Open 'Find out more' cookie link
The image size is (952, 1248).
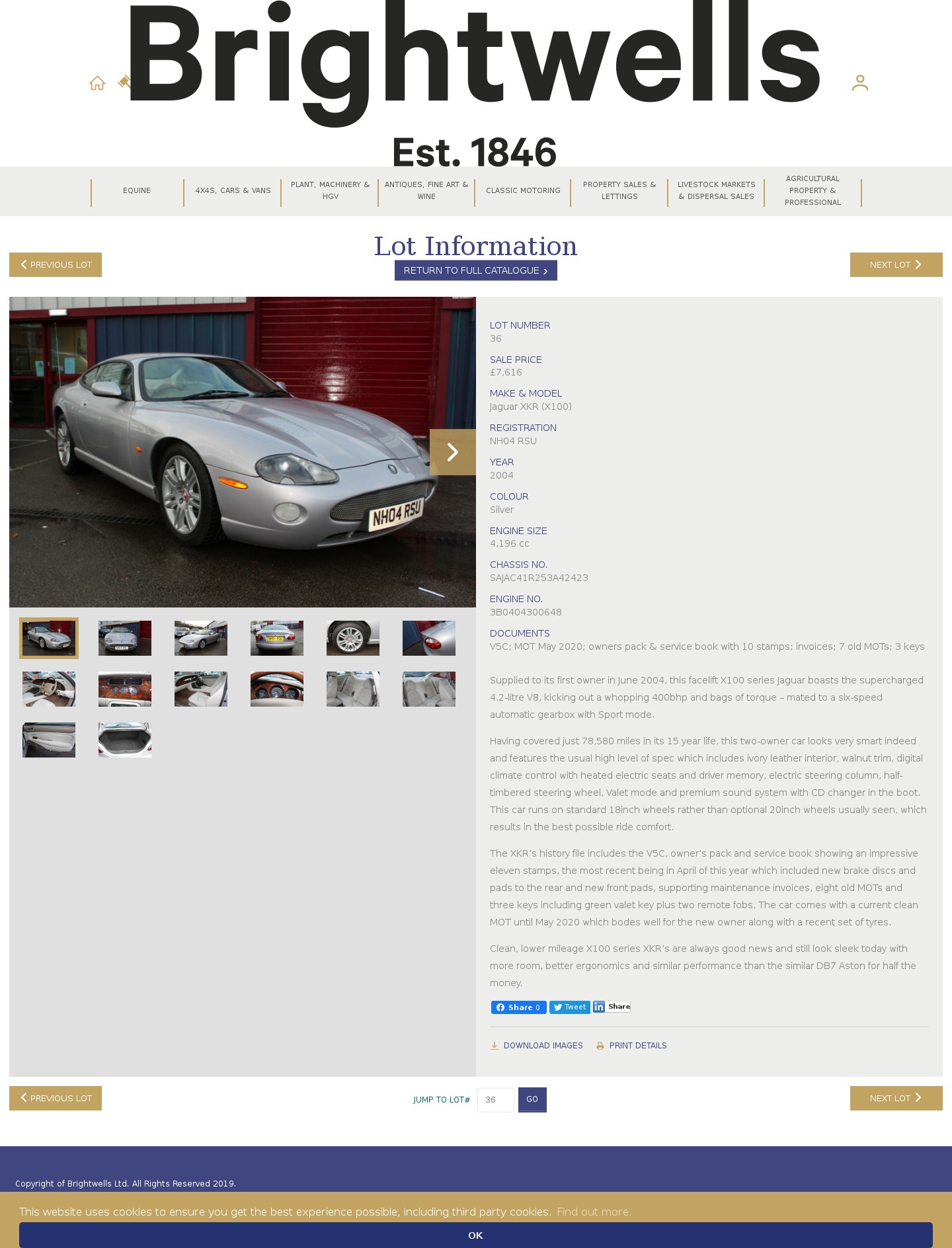point(594,1212)
